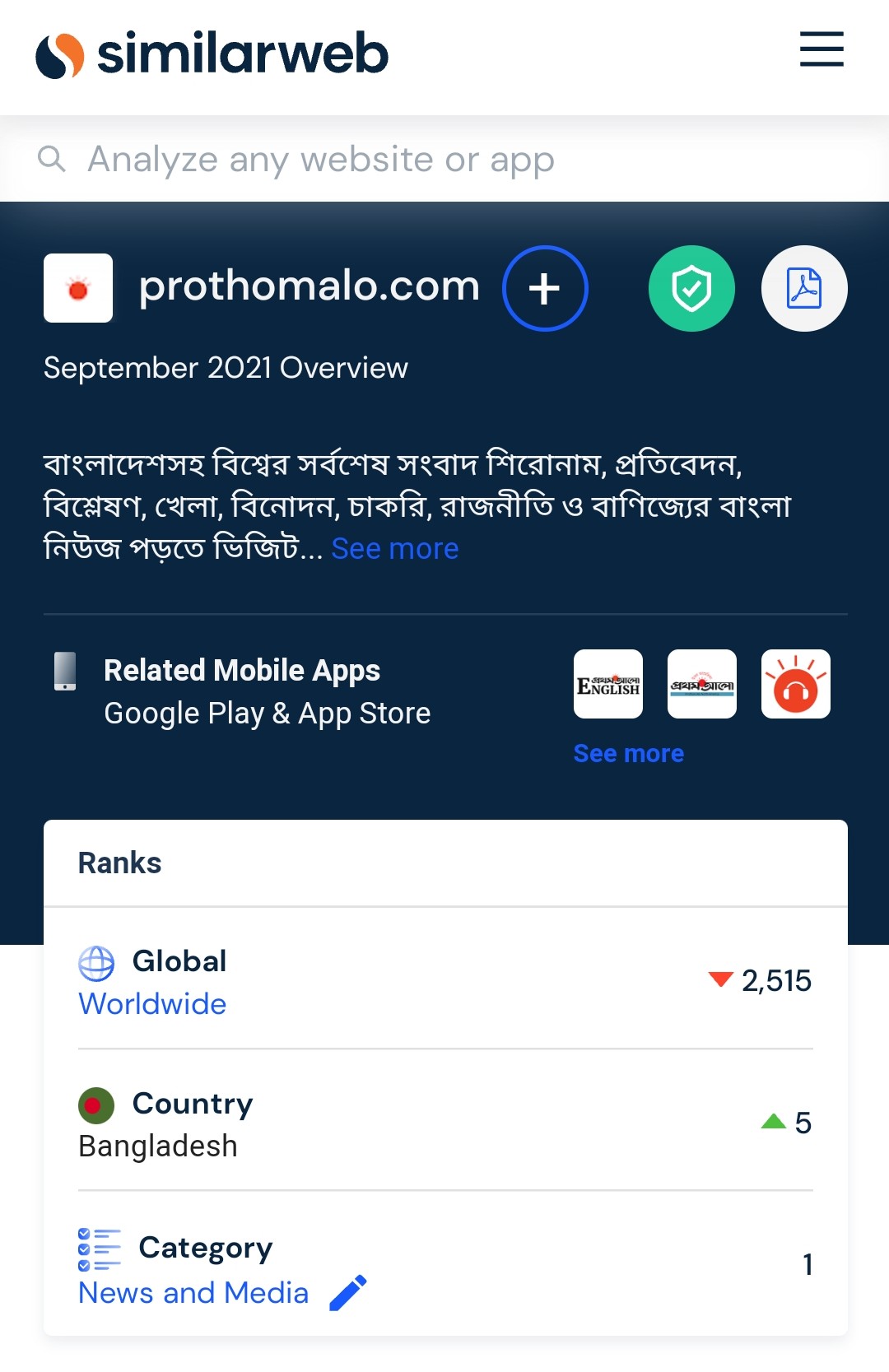Open the News and Media category link
Image resolution: width=889 pixels, height=1372 pixels.
pyautogui.click(x=192, y=1292)
